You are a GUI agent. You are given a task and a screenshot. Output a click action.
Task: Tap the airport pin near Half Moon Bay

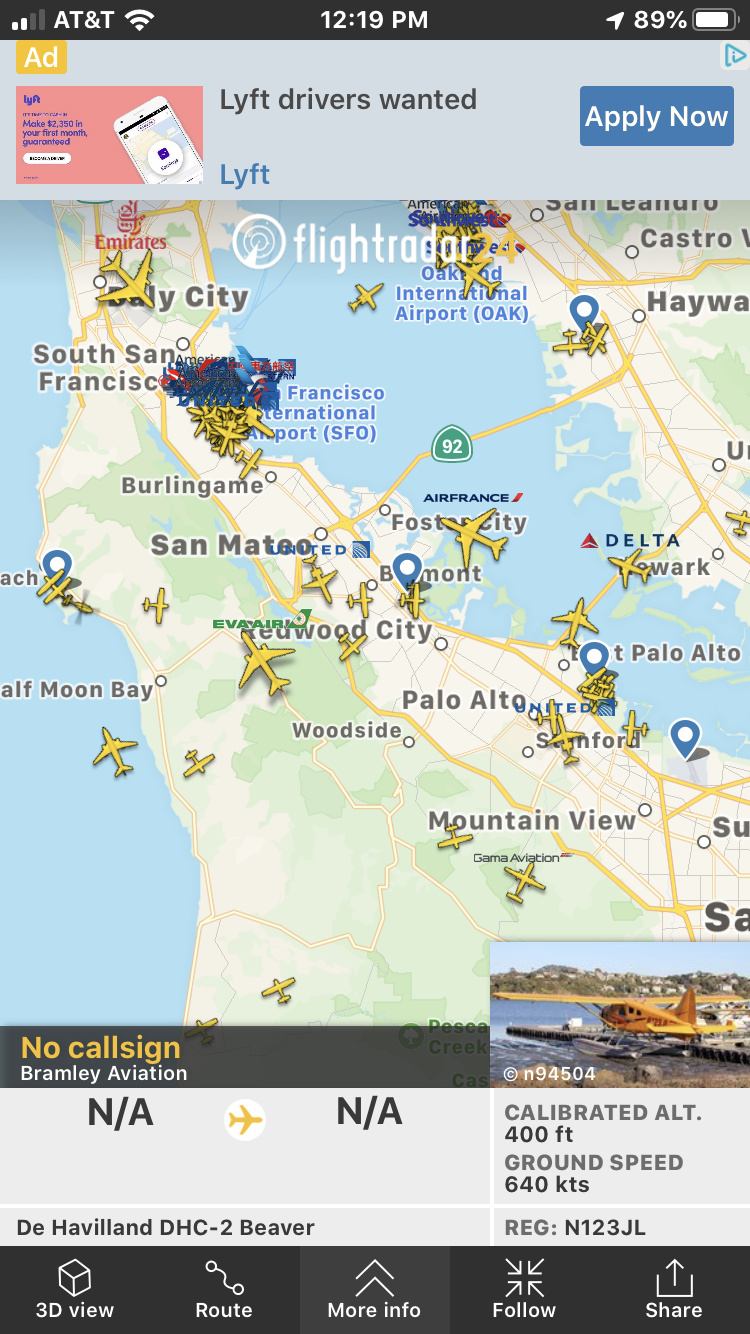click(57, 568)
